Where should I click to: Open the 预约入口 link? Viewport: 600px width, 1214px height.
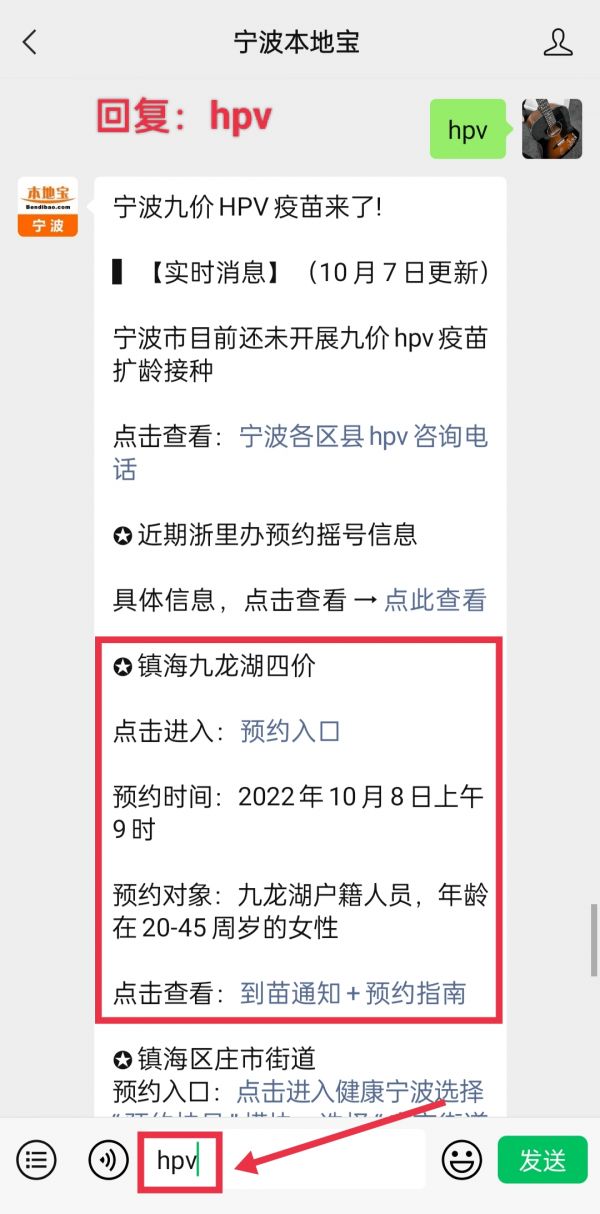click(x=291, y=731)
